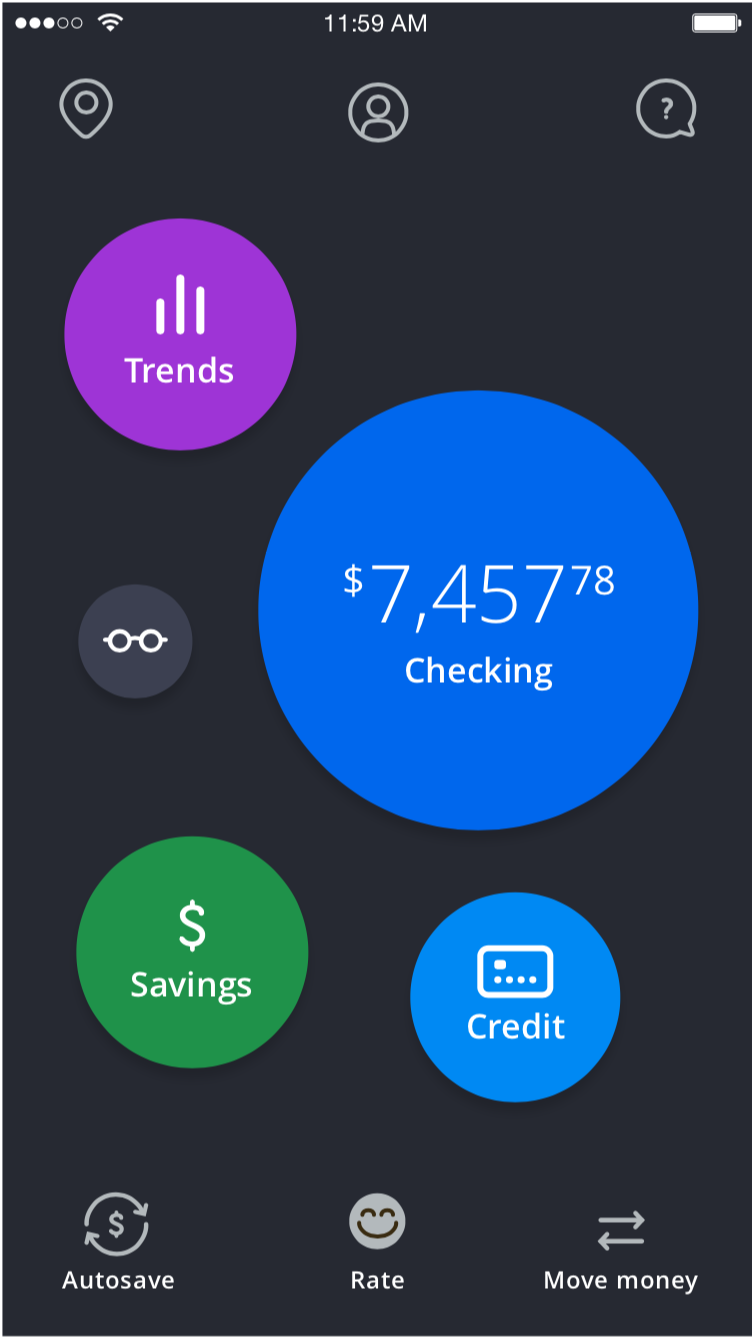Open the Trends bubble
The width and height of the screenshot is (752, 1338).
(x=180, y=334)
